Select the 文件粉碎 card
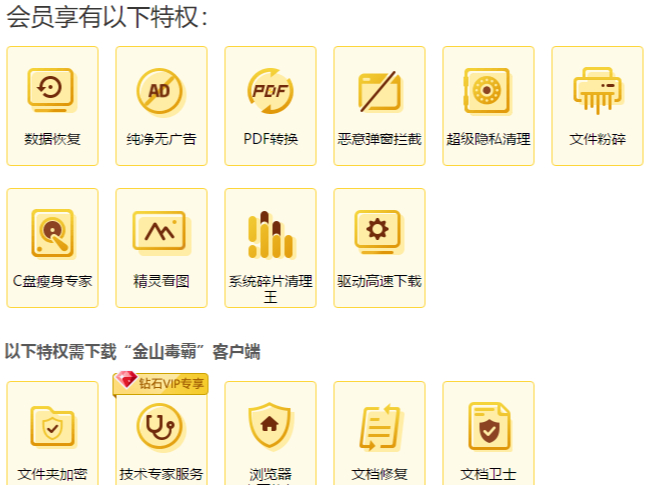The image size is (647, 485). point(597,106)
